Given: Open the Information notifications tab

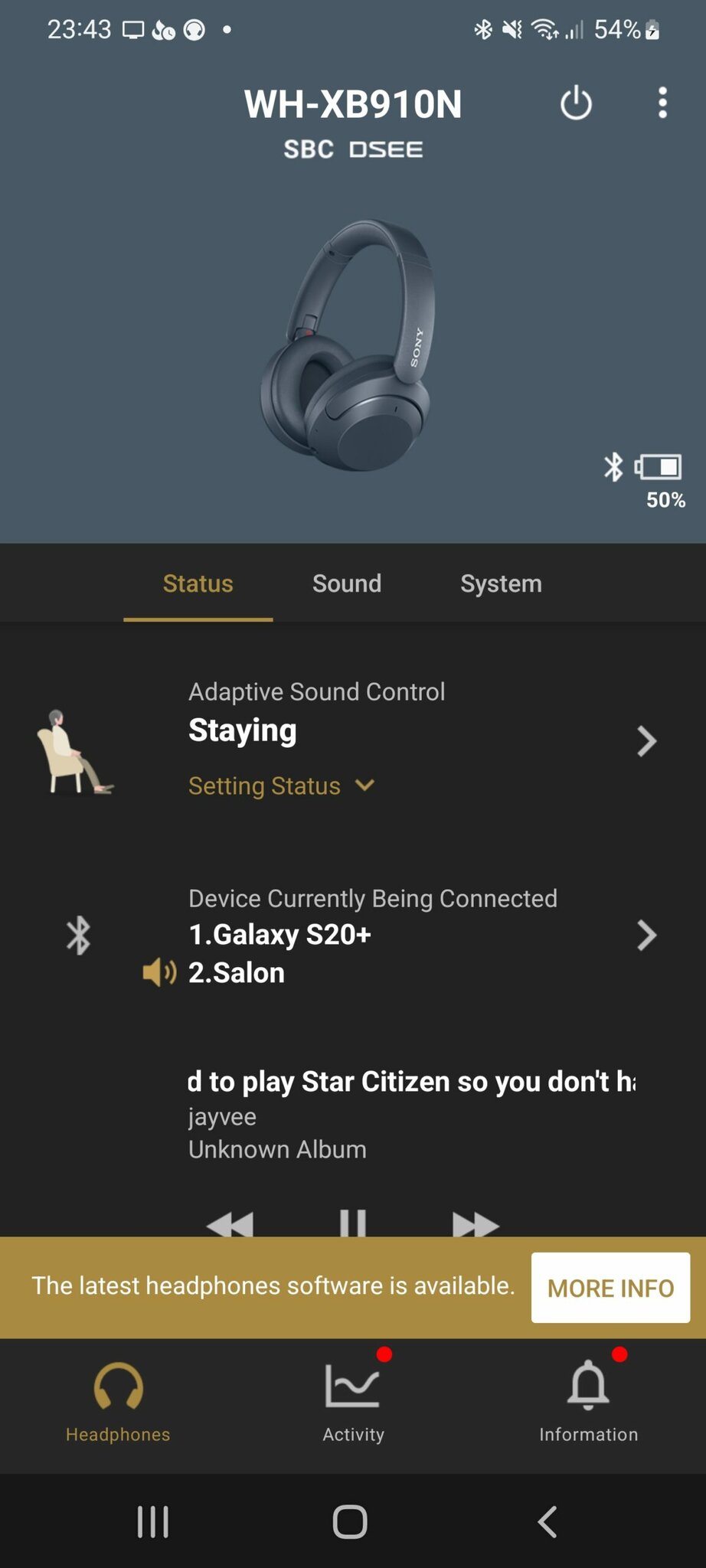Looking at the screenshot, I should [588, 1403].
